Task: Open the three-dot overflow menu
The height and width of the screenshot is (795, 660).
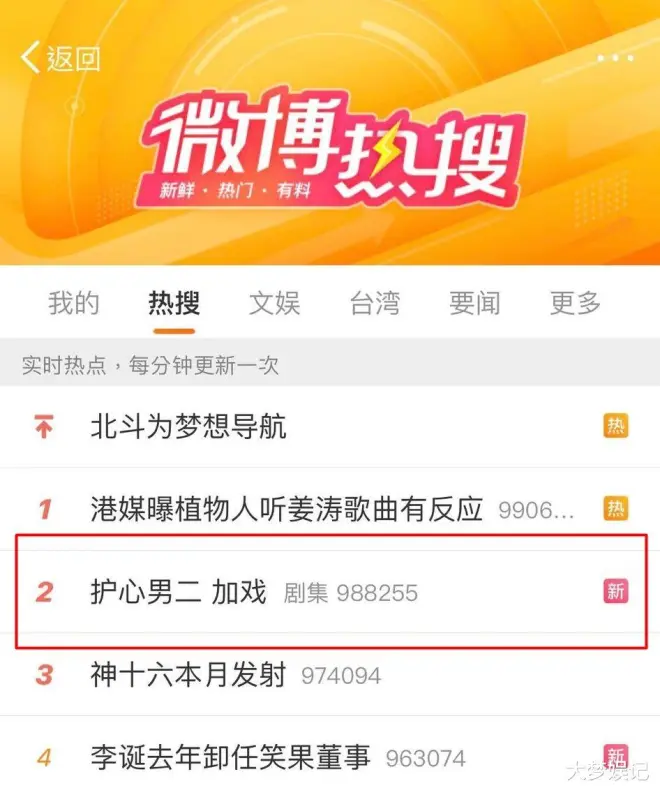Action: click(615, 58)
